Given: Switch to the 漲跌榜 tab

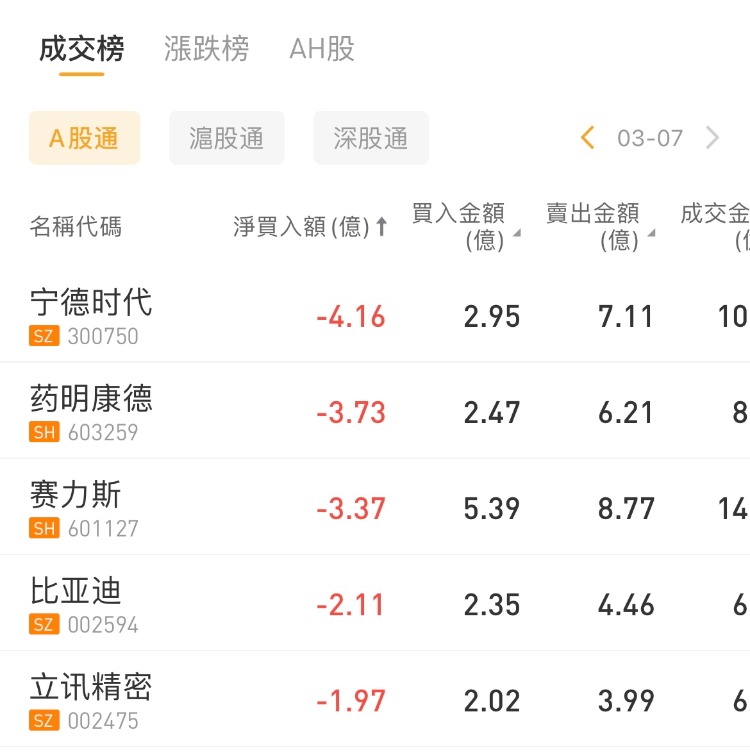Looking at the screenshot, I should click(206, 49).
